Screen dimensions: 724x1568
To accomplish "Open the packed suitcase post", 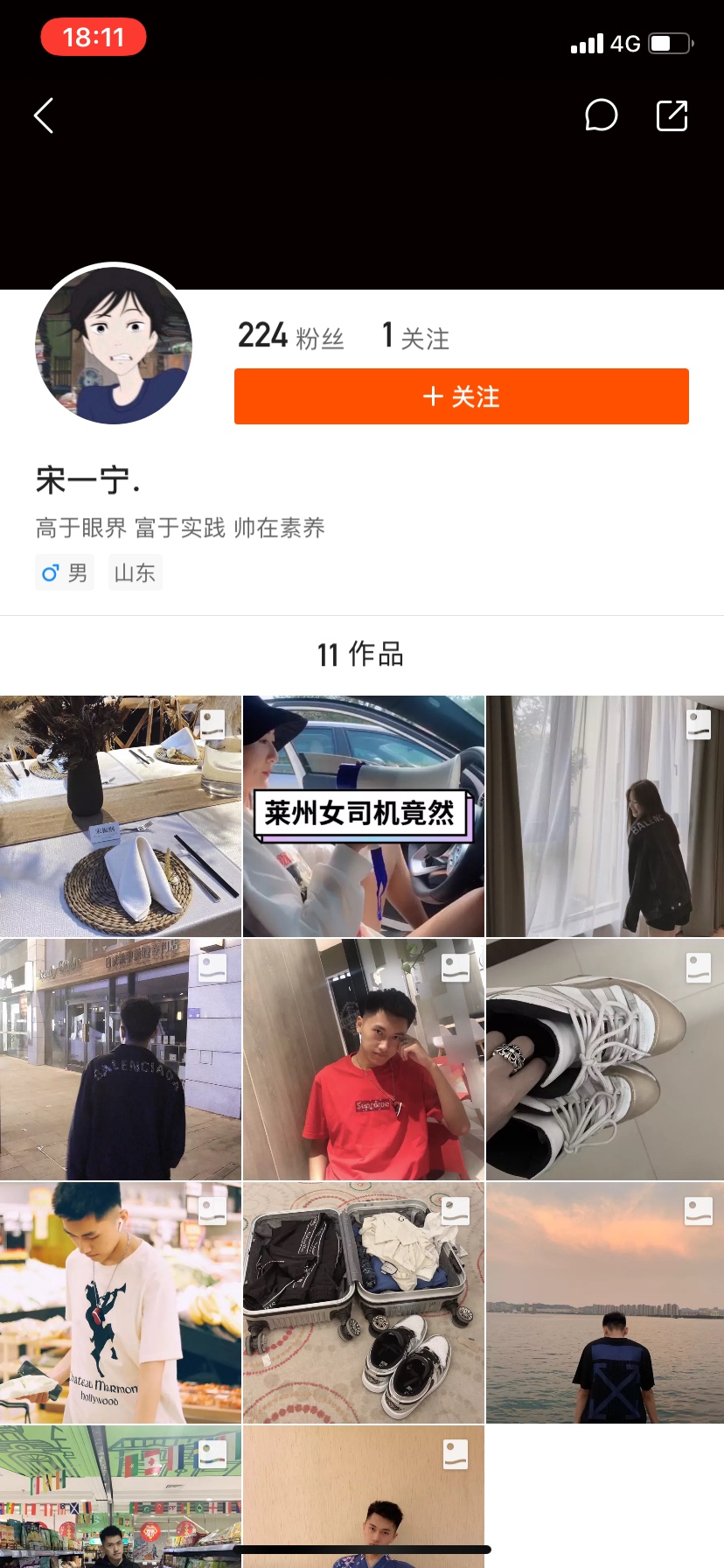I will point(363,1303).
